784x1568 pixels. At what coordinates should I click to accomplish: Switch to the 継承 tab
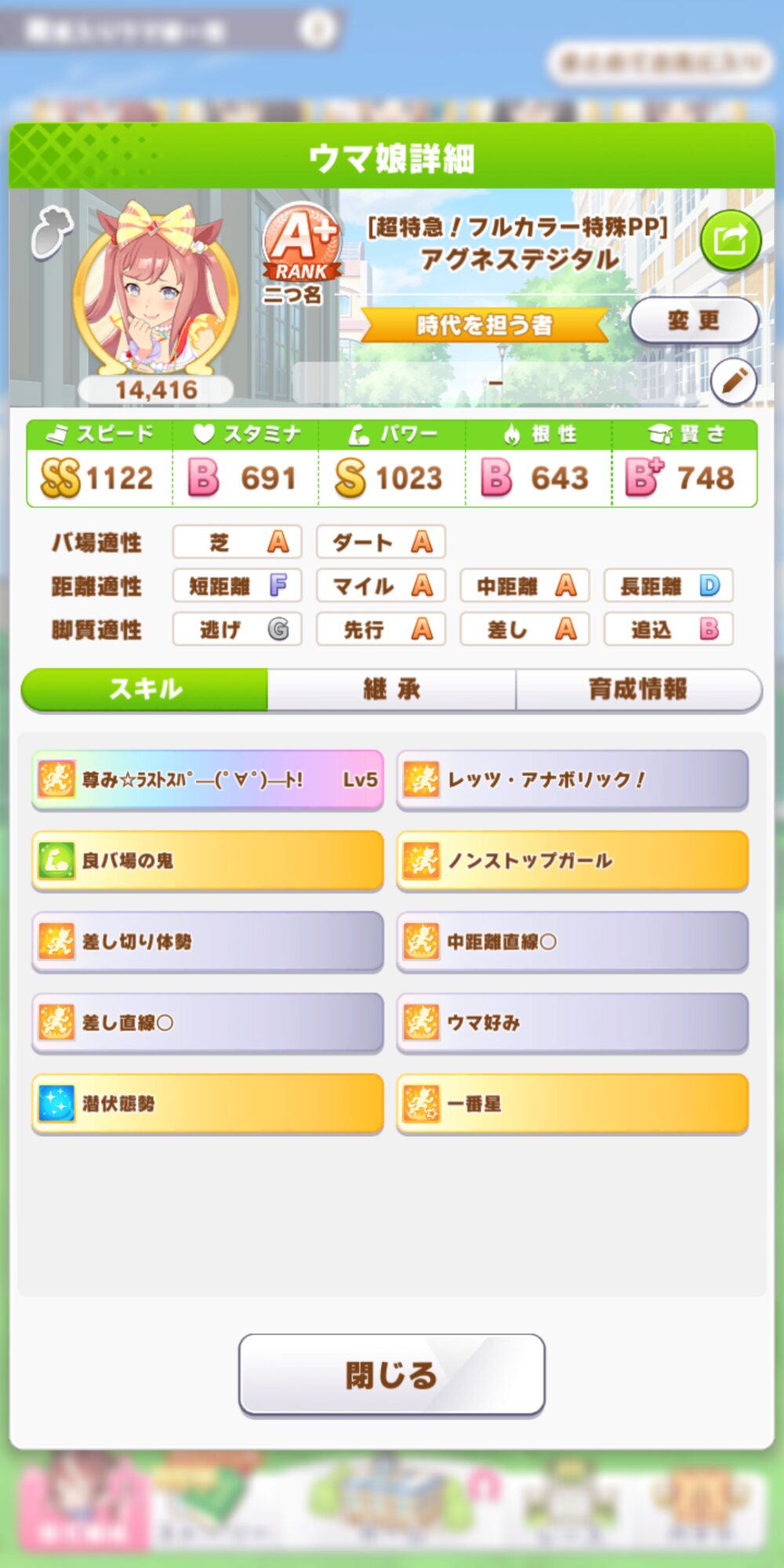(x=391, y=690)
